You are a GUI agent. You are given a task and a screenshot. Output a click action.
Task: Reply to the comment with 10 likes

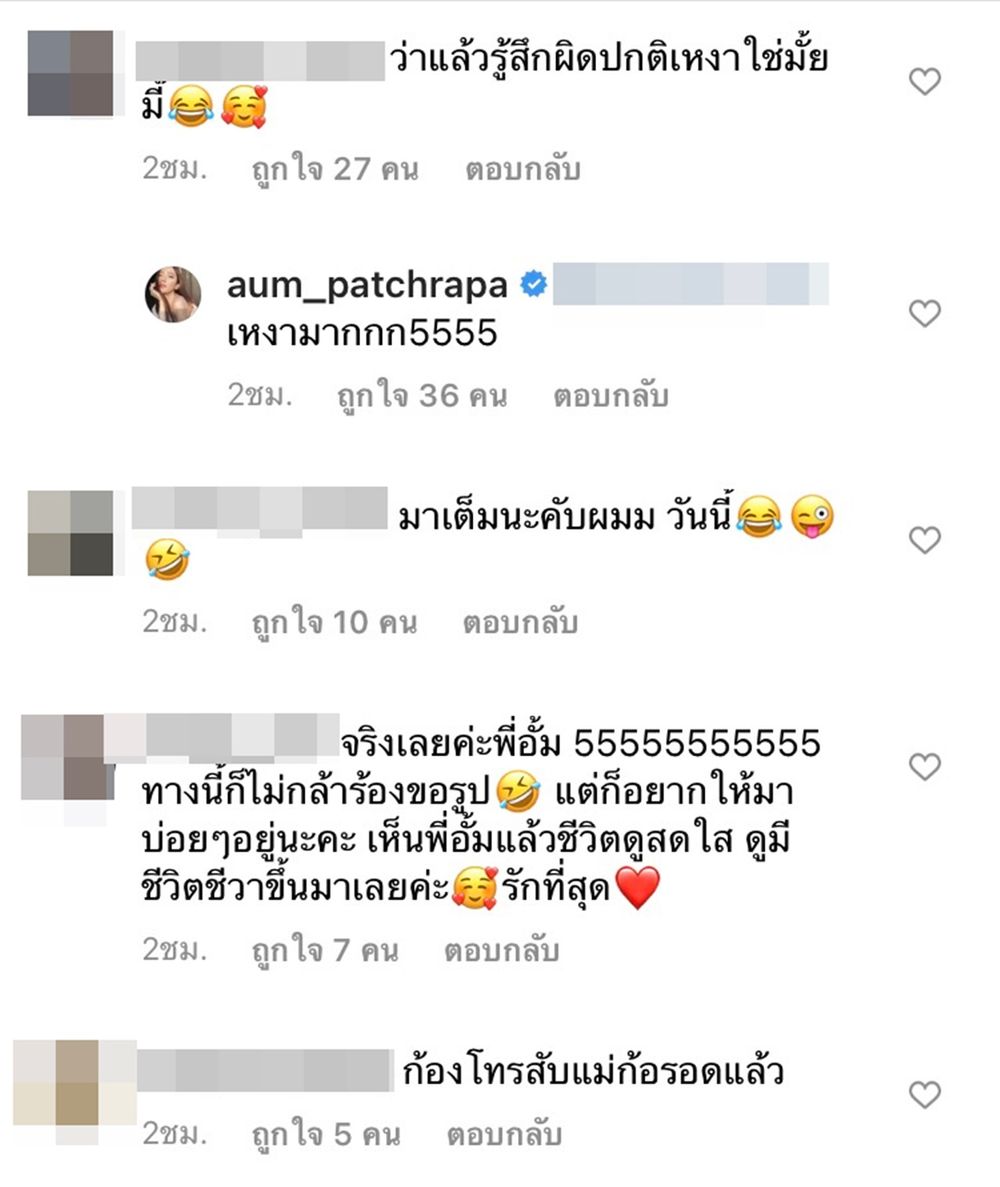tap(520, 623)
